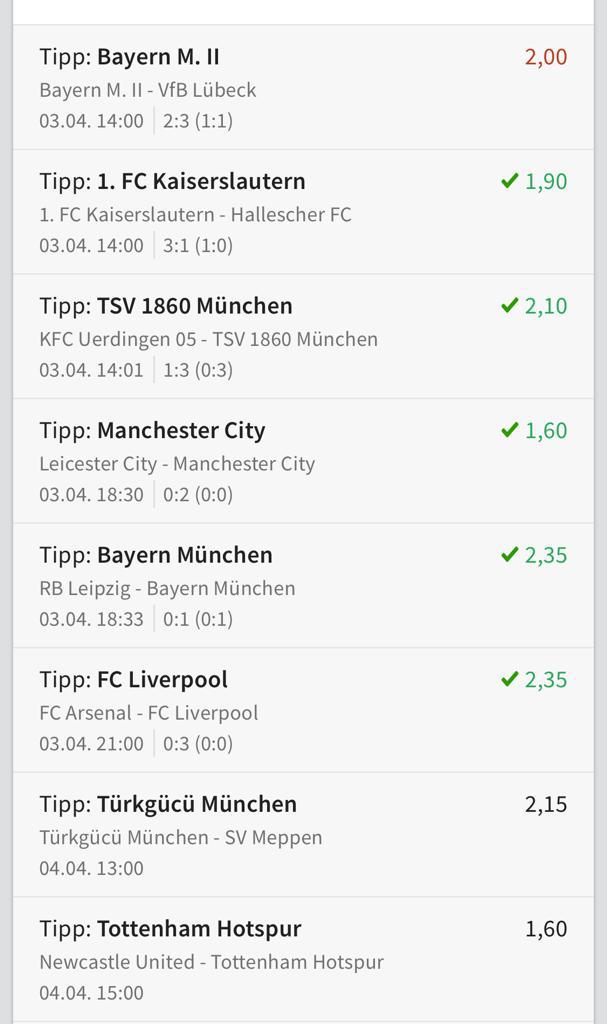This screenshot has height=1024, width=607.
Task: Open the RB Leipzig - Bayern München bet
Action: click(303, 586)
